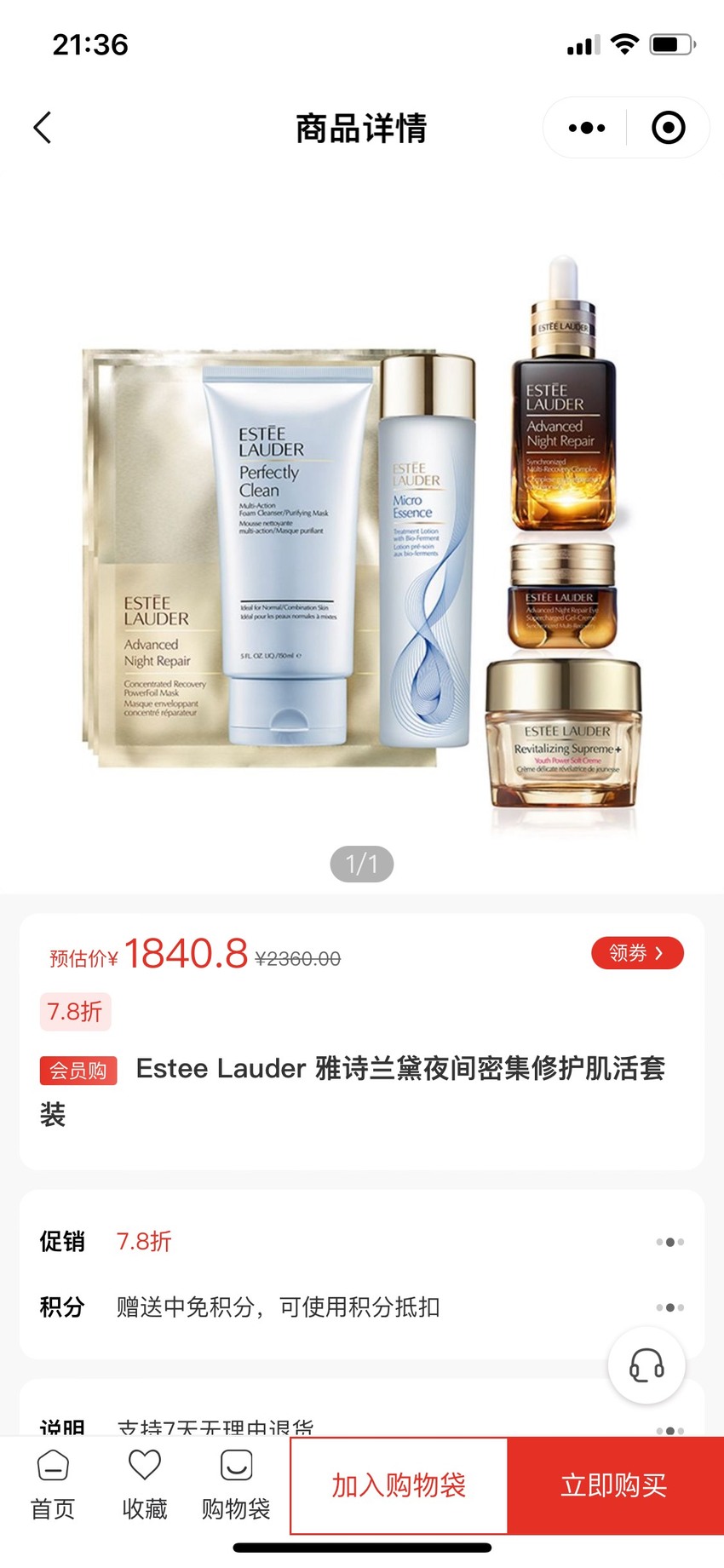Tap 领券 to claim a coupon
The height and width of the screenshot is (1568, 724).
point(637,953)
